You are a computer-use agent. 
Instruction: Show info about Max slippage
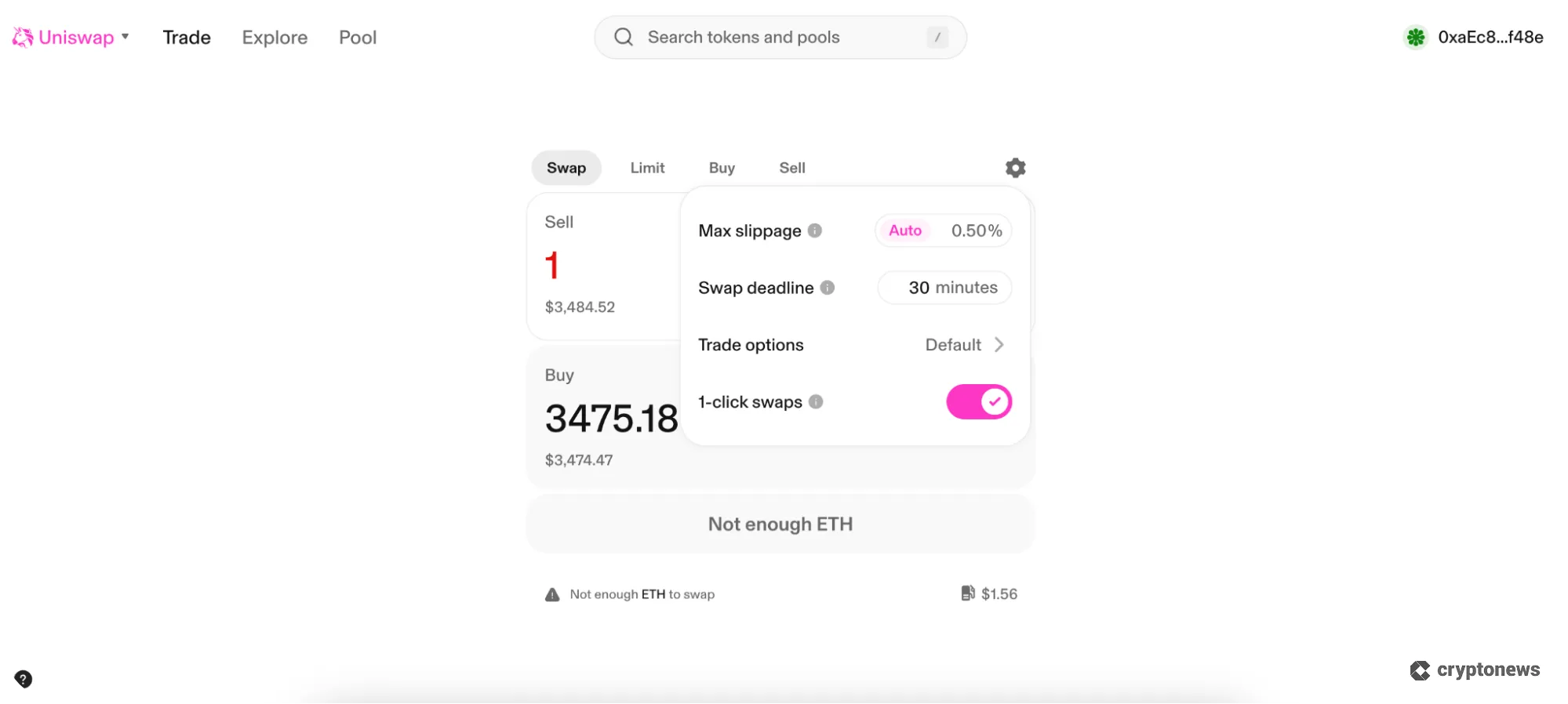coord(815,230)
